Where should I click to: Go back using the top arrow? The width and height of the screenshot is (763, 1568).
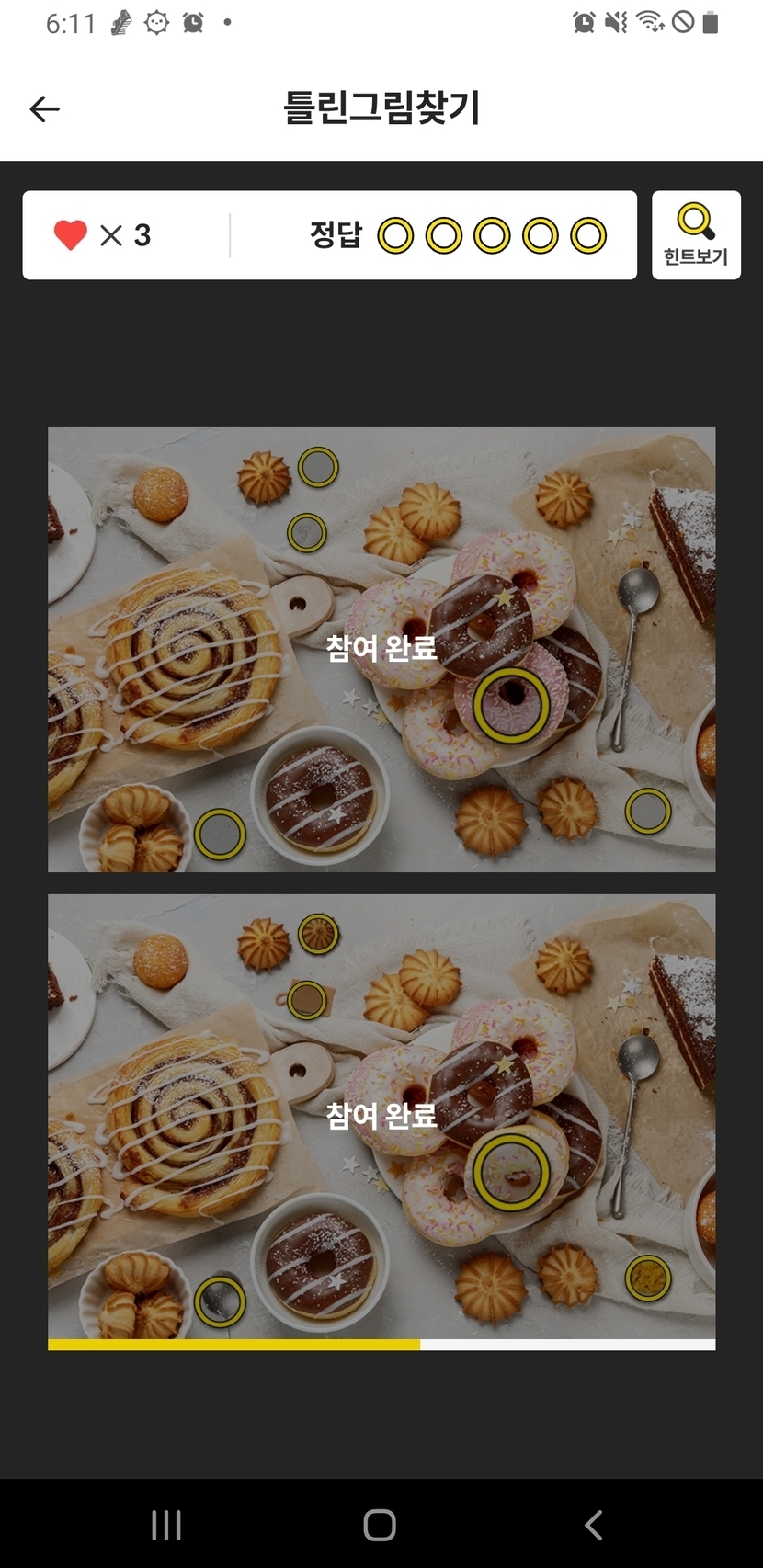[44, 109]
